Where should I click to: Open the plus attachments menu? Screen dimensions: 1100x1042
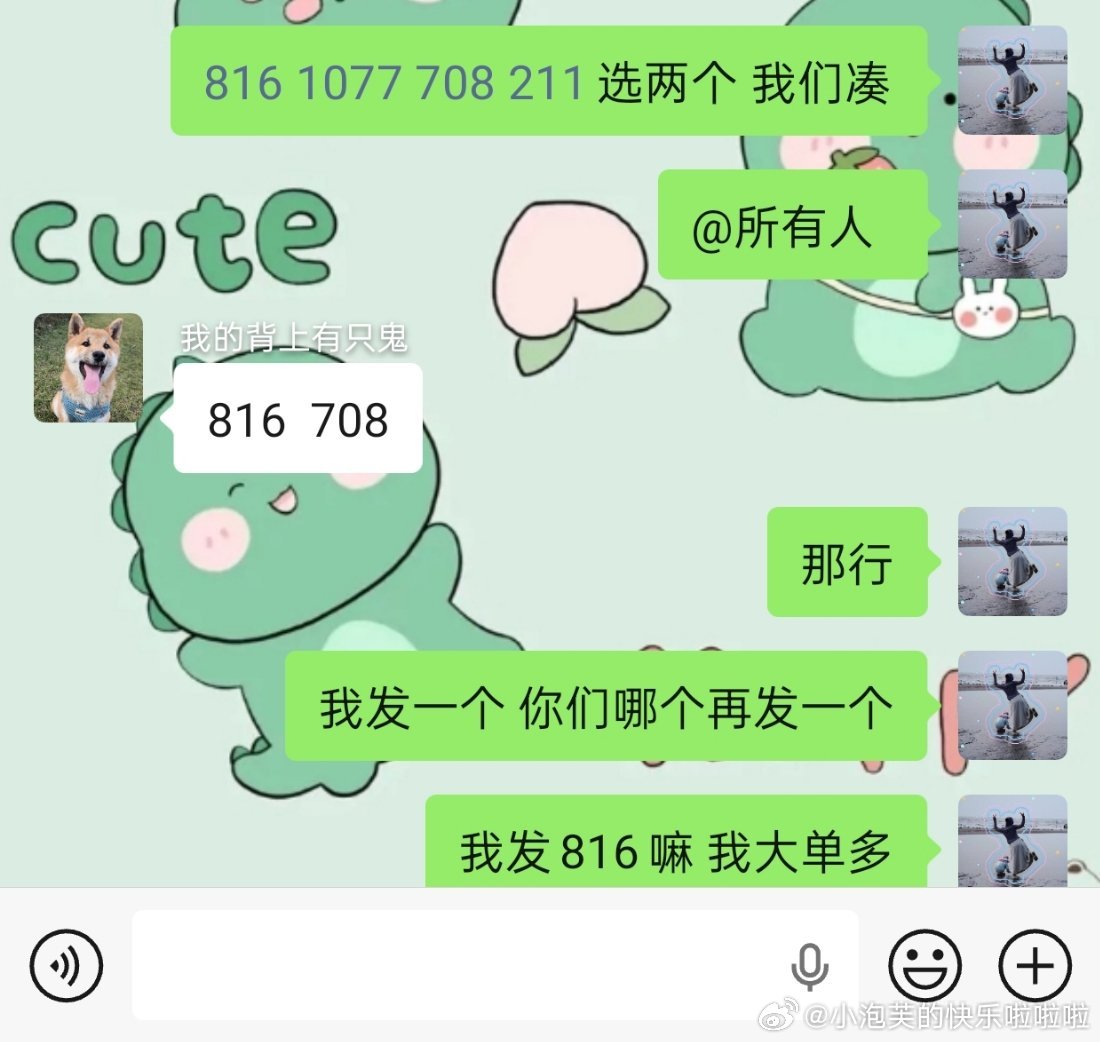tap(1035, 965)
